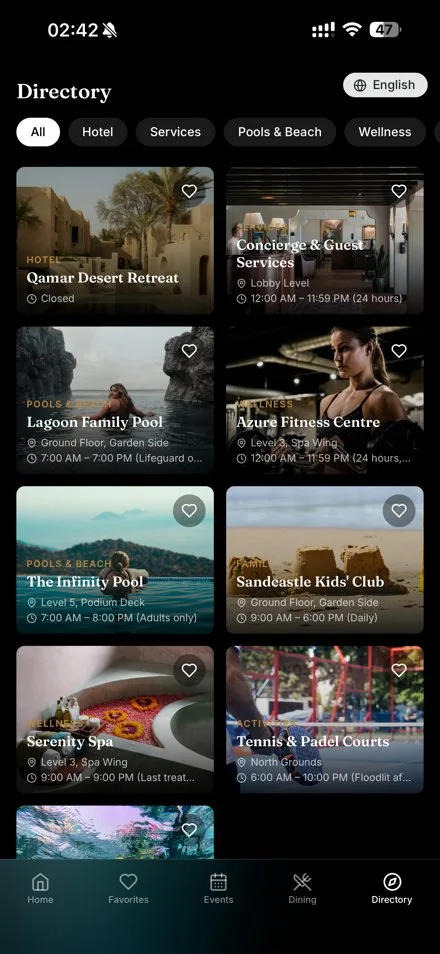Favorite Azure Fitness Centre

tap(399, 350)
